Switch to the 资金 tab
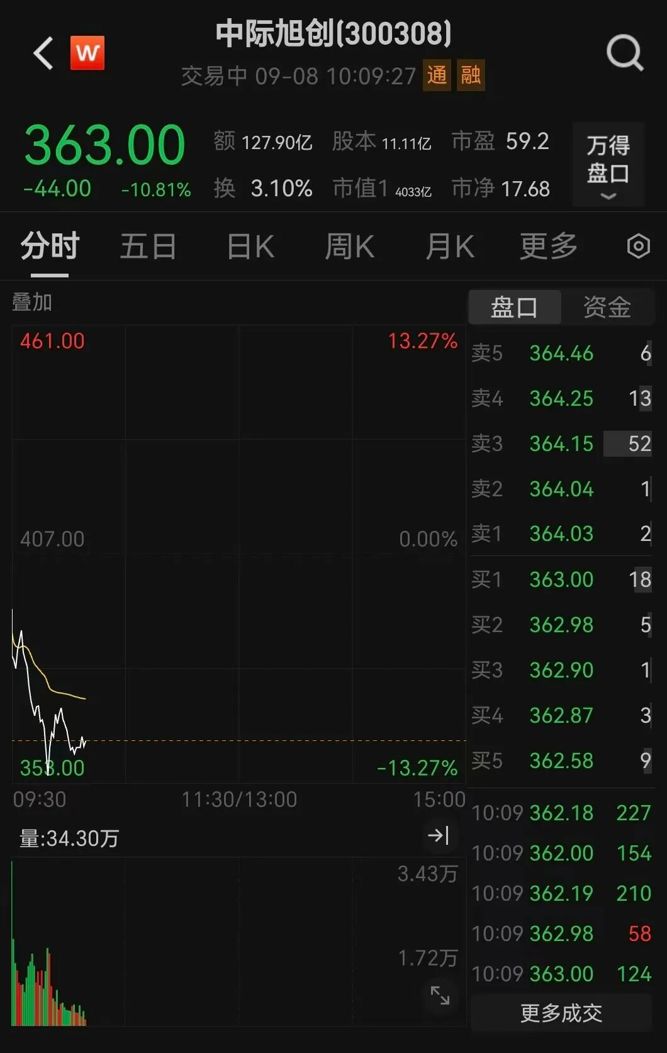This screenshot has width=667, height=1053. tap(607, 307)
